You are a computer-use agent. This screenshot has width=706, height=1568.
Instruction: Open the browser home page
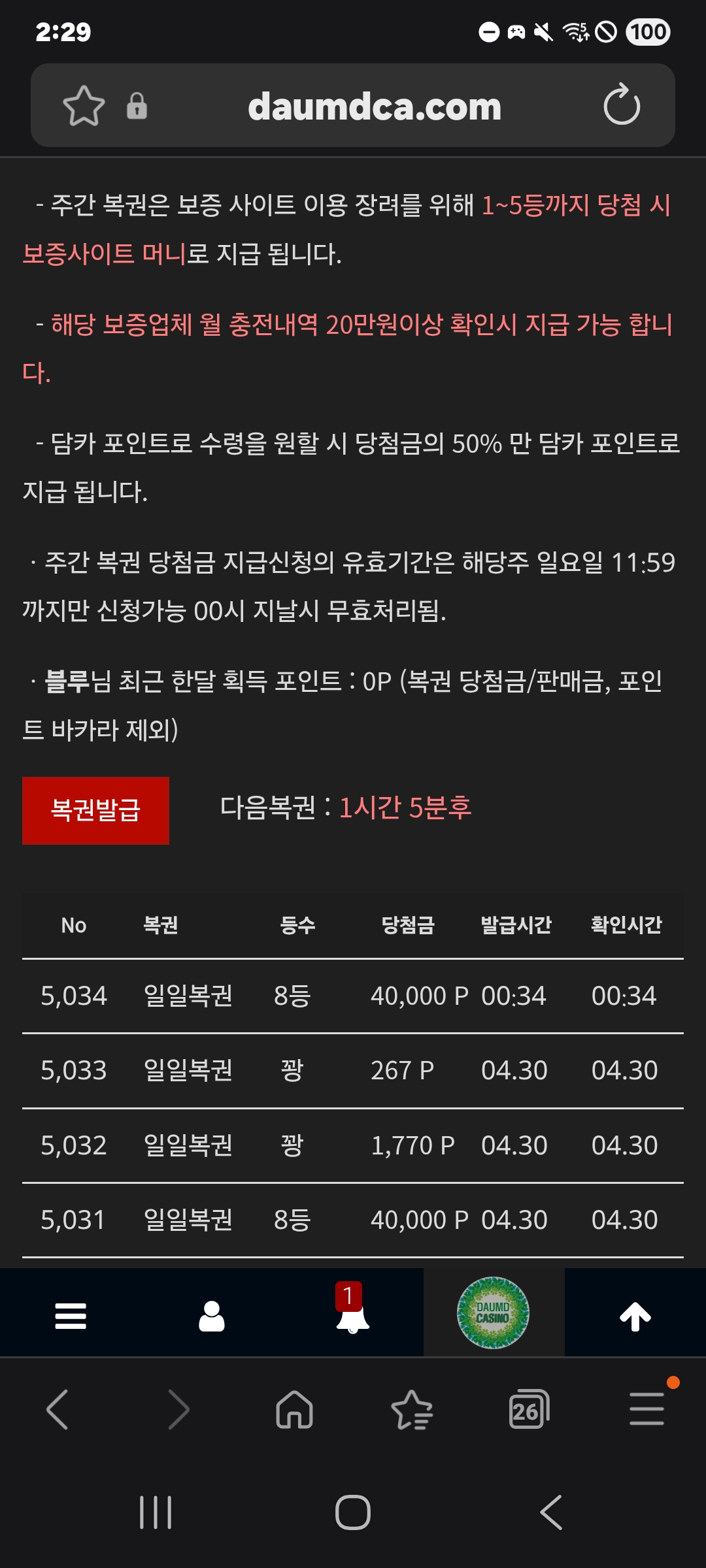tap(294, 1410)
